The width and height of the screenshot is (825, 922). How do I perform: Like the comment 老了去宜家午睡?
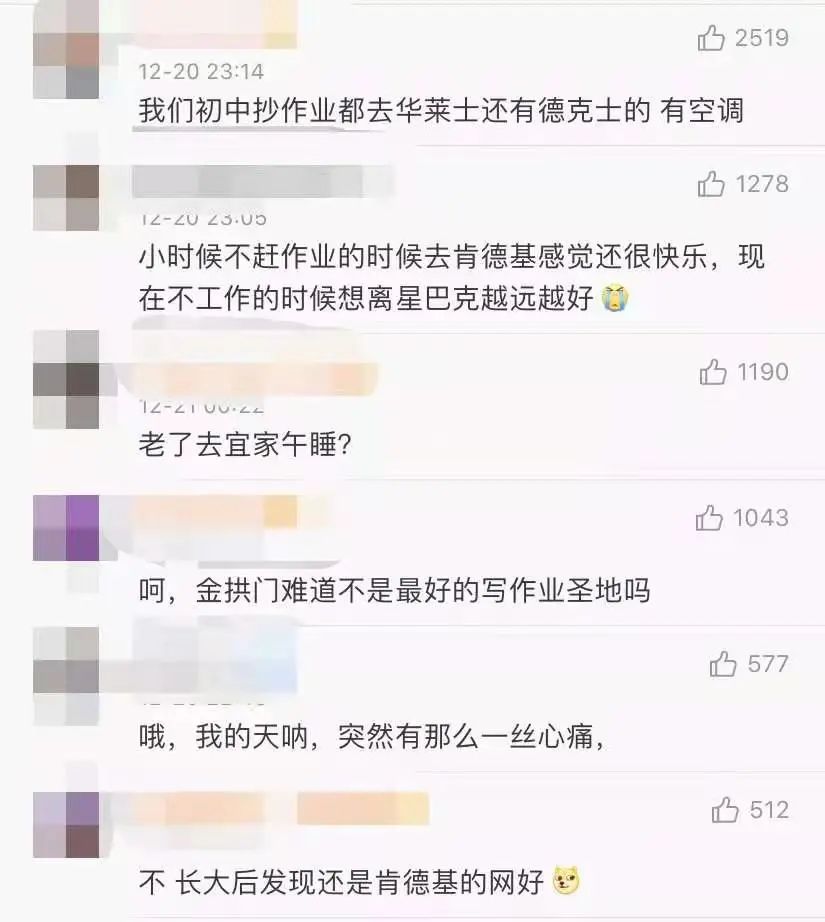tap(713, 373)
